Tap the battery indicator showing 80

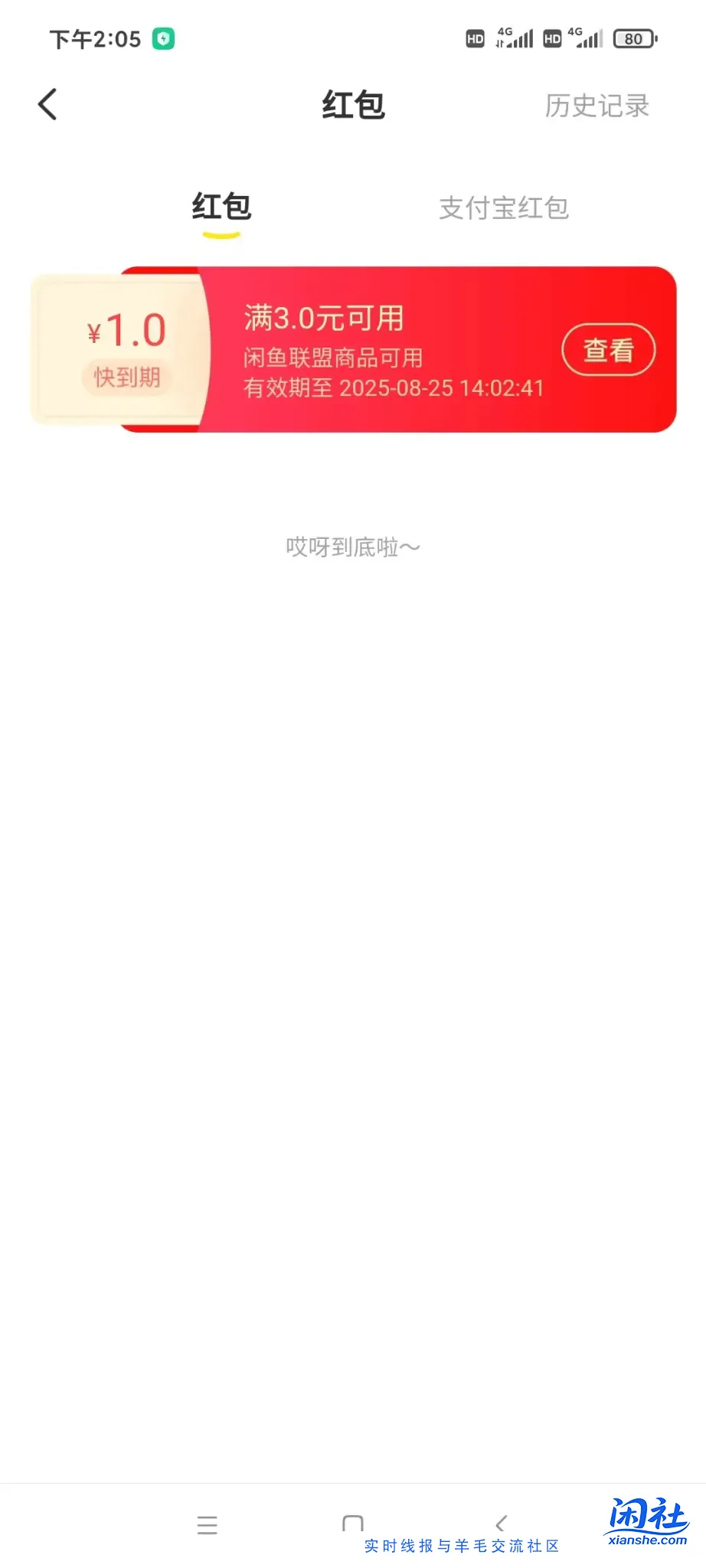click(634, 38)
